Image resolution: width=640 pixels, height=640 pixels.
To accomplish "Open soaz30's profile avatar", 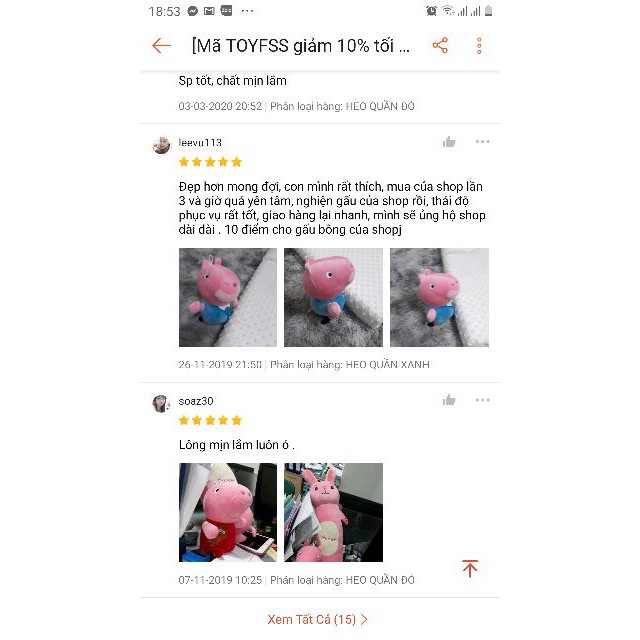I will (161, 404).
